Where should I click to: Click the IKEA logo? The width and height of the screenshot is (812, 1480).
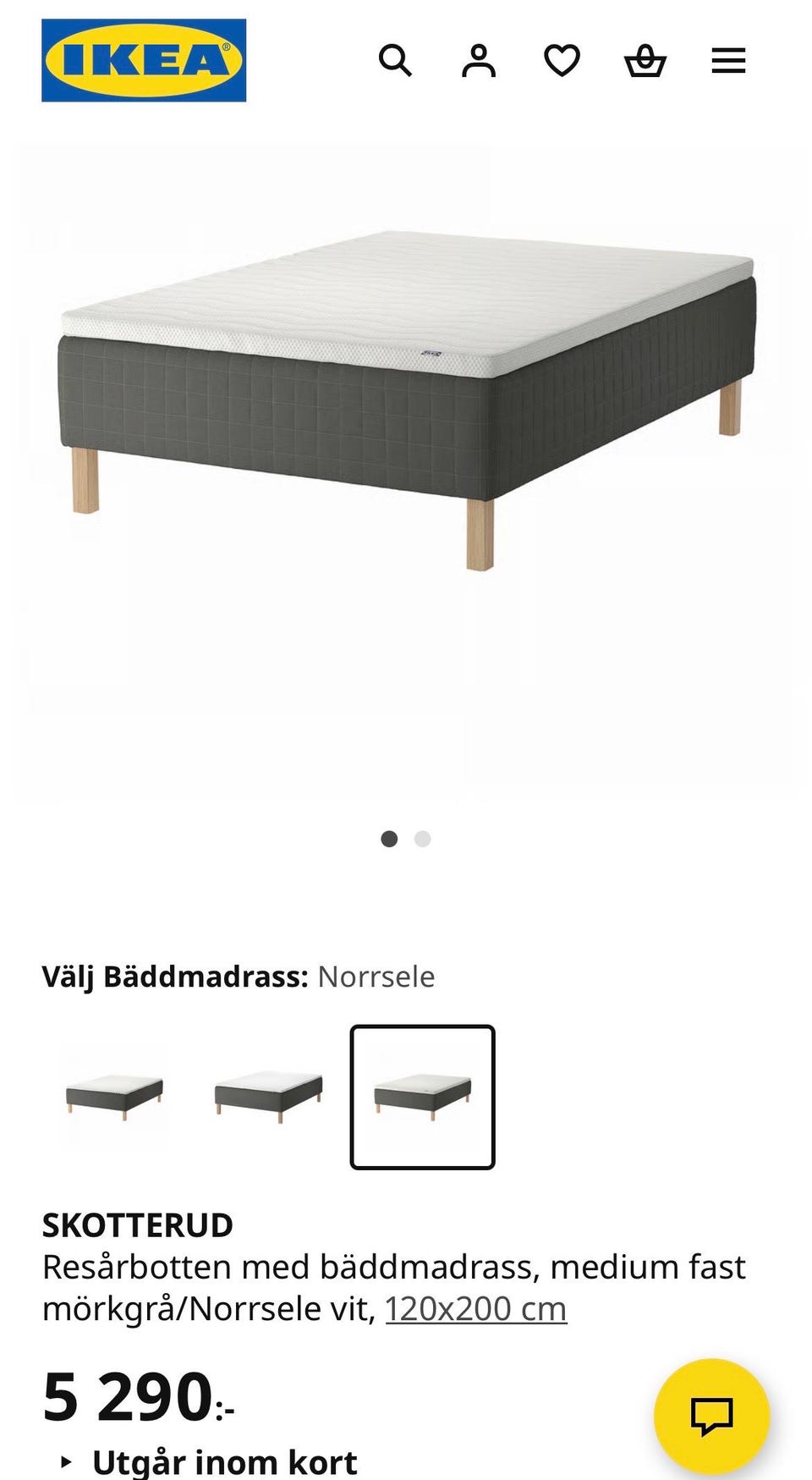coord(143,60)
